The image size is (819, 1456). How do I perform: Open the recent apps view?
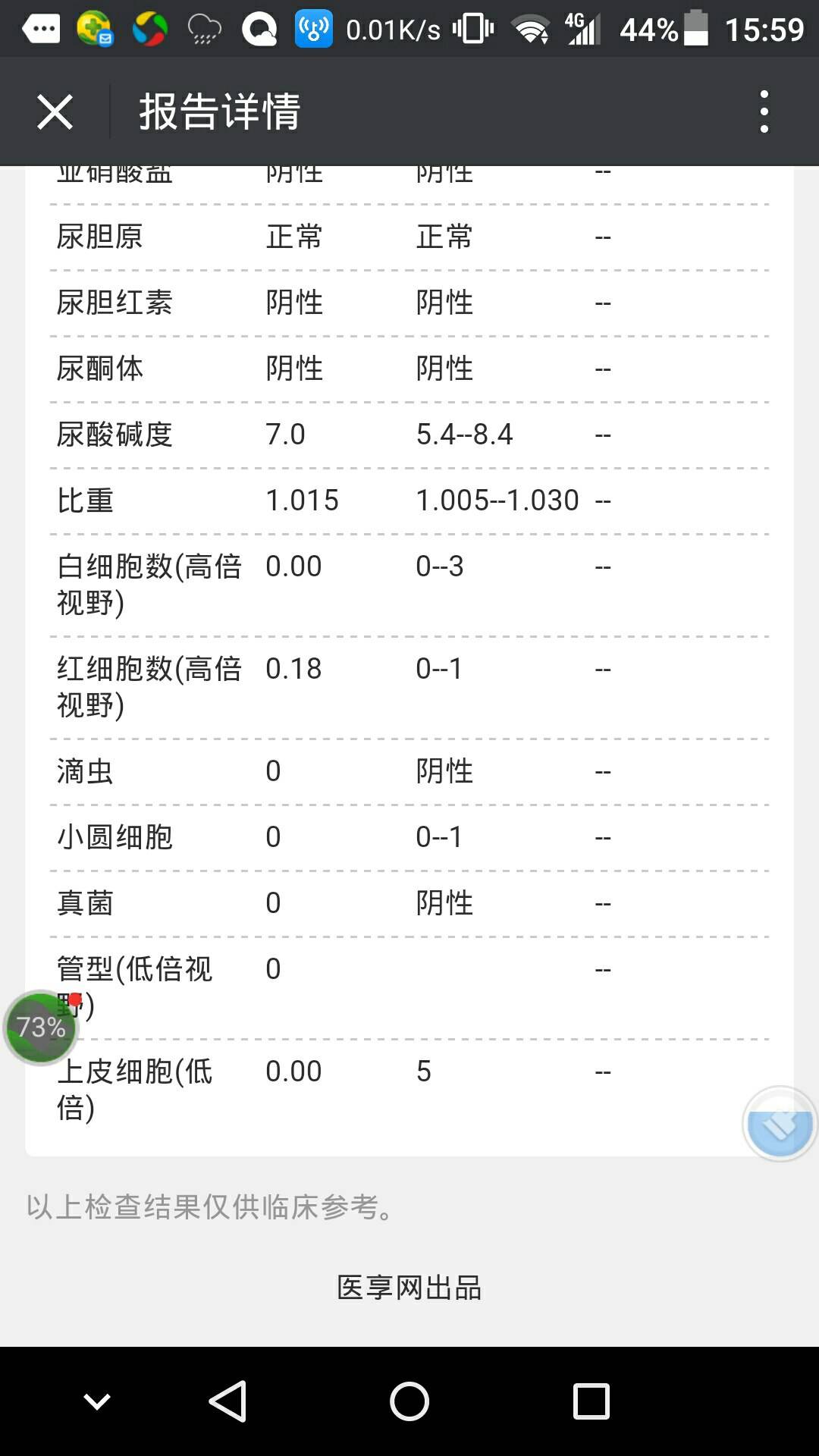[591, 1401]
